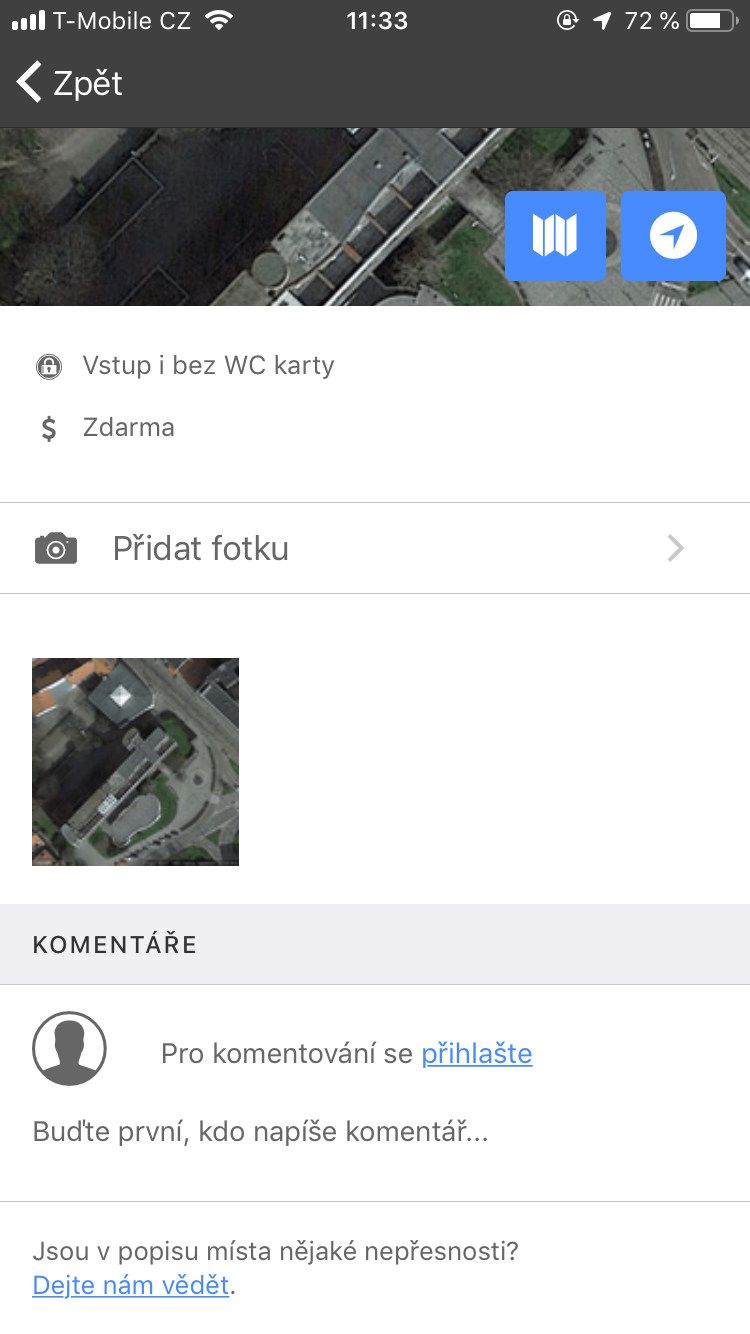Tap the orientation lock icon in status bar
750x1334 pixels.
(x=567, y=19)
